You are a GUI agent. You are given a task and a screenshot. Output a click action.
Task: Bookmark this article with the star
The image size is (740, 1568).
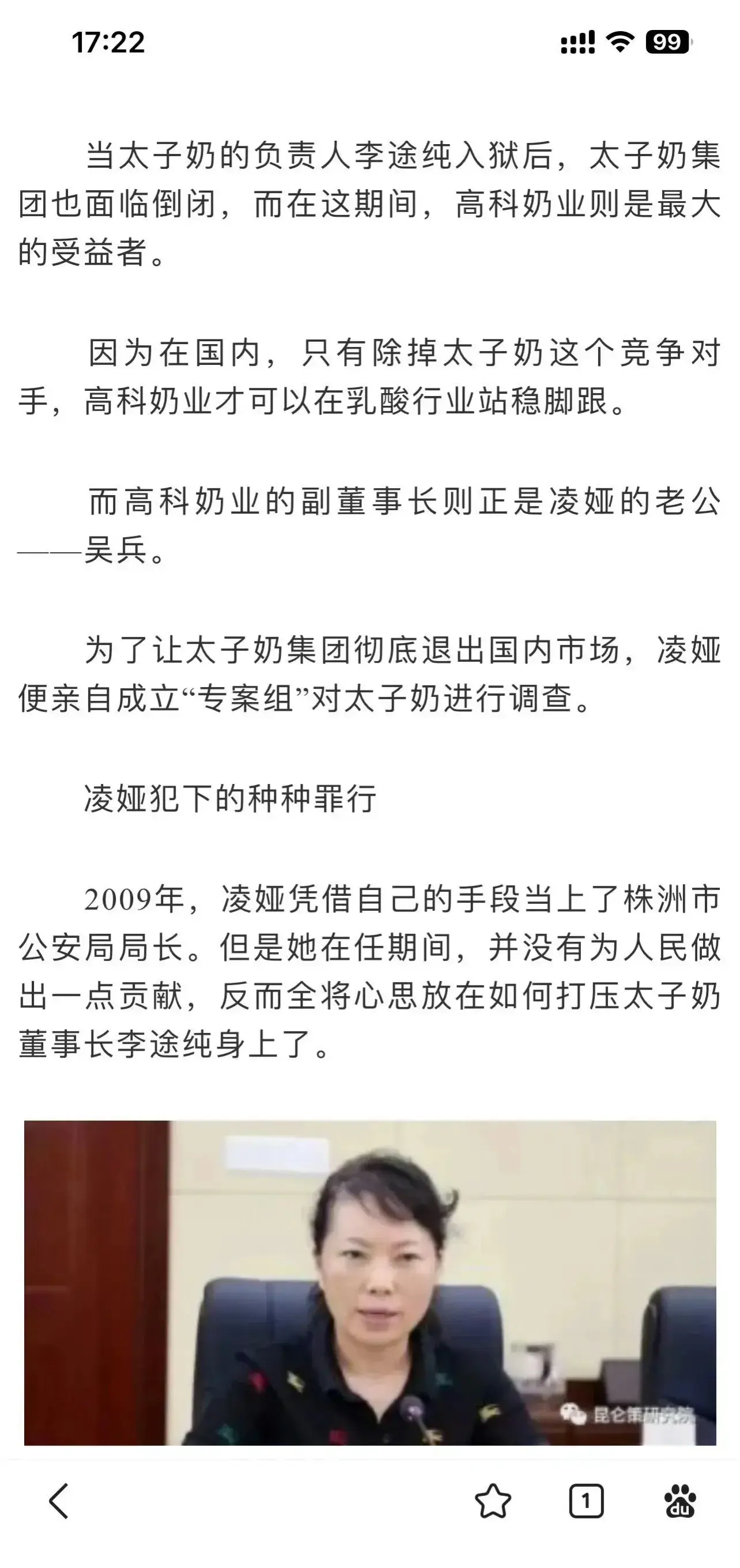492,1501
